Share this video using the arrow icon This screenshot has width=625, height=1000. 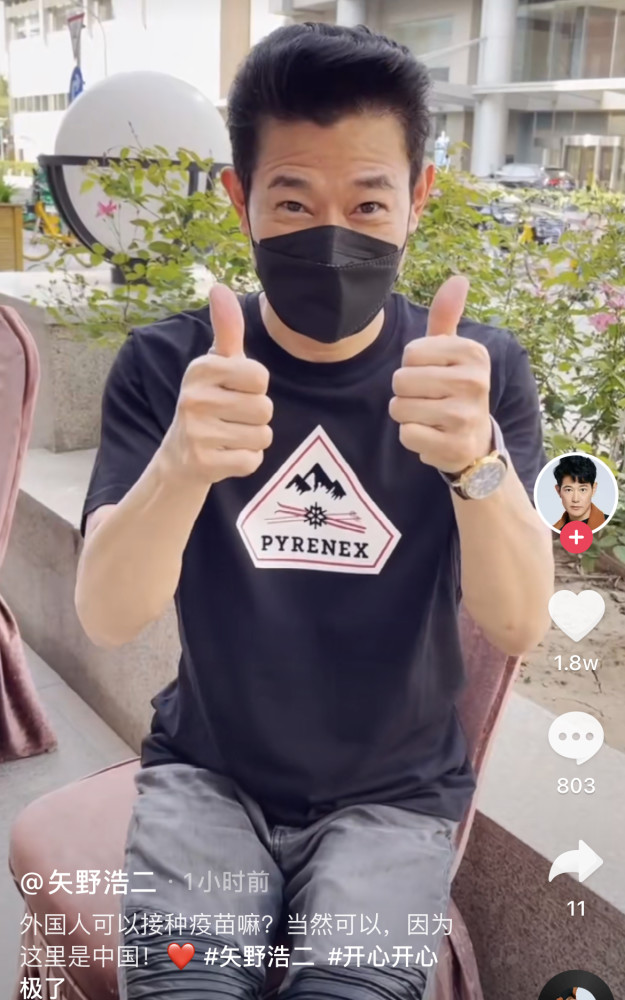576,862
